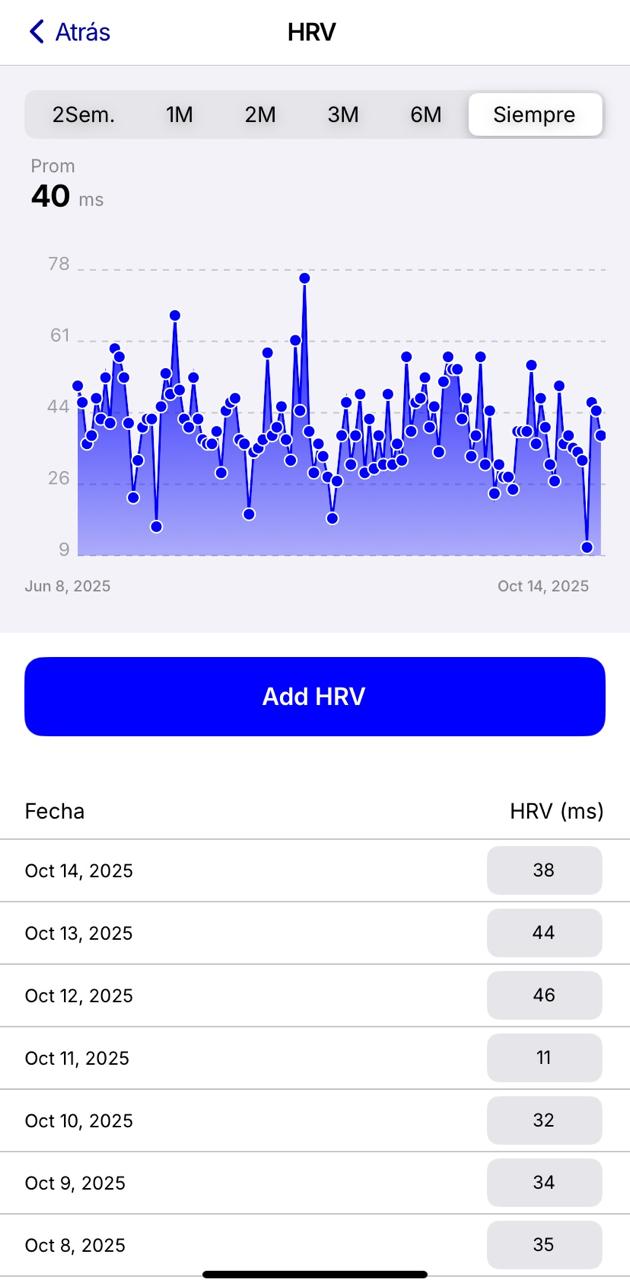Edit the HRV value for Oct 14, 2025

click(x=544, y=871)
